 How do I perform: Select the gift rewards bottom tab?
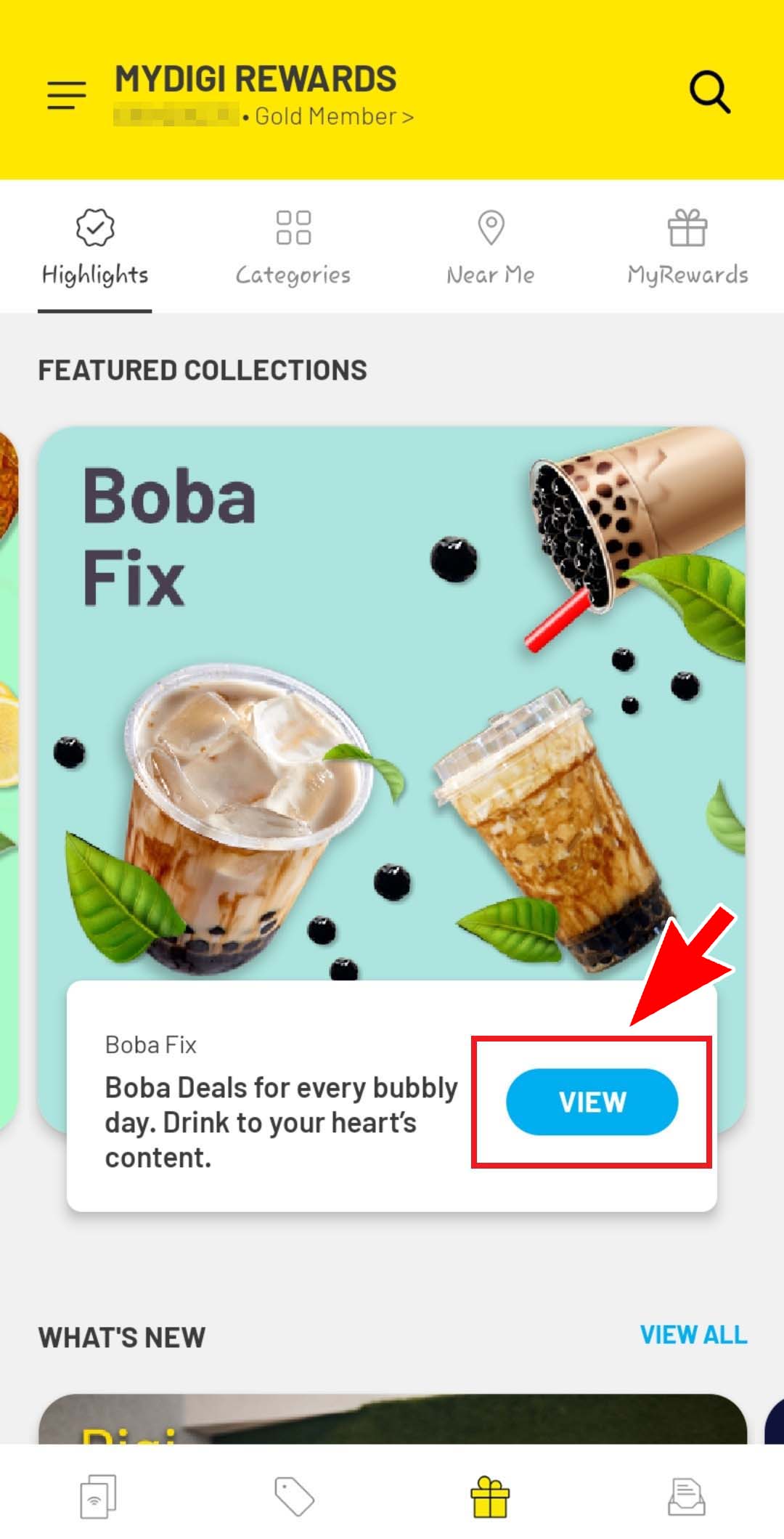click(490, 1496)
